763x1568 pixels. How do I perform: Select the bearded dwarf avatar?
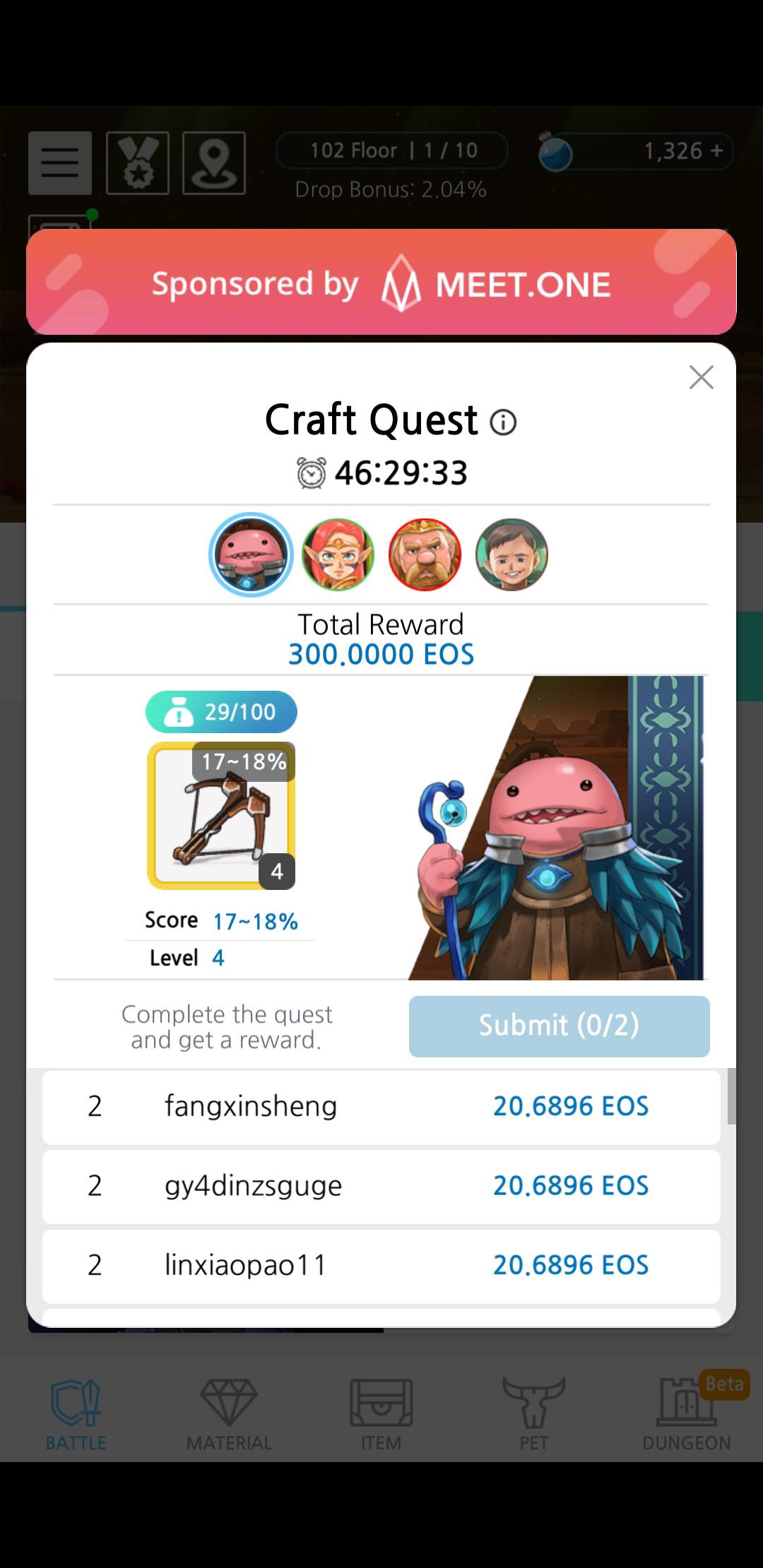(425, 555)
